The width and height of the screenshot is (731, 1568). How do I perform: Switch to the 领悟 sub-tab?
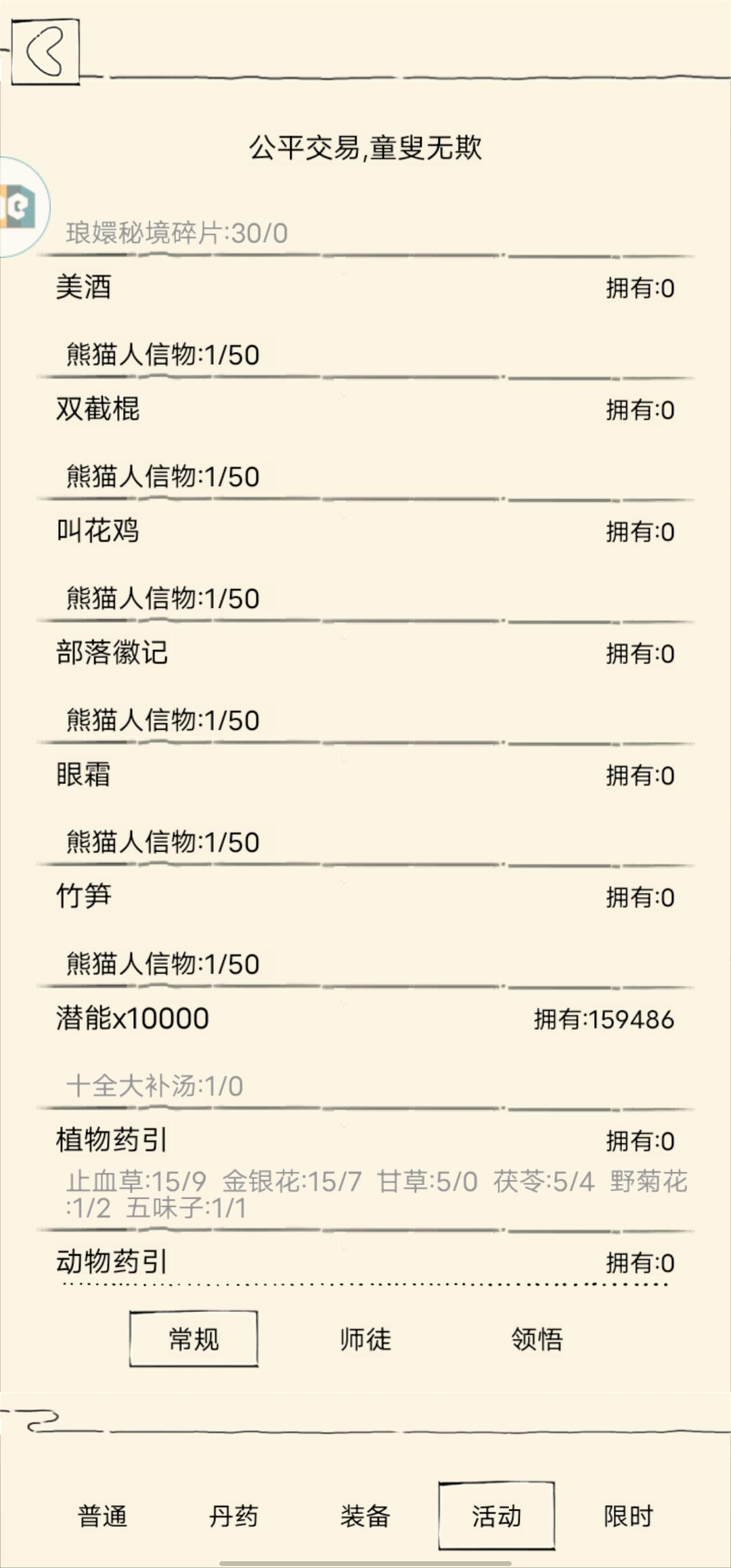[537, 1339]
